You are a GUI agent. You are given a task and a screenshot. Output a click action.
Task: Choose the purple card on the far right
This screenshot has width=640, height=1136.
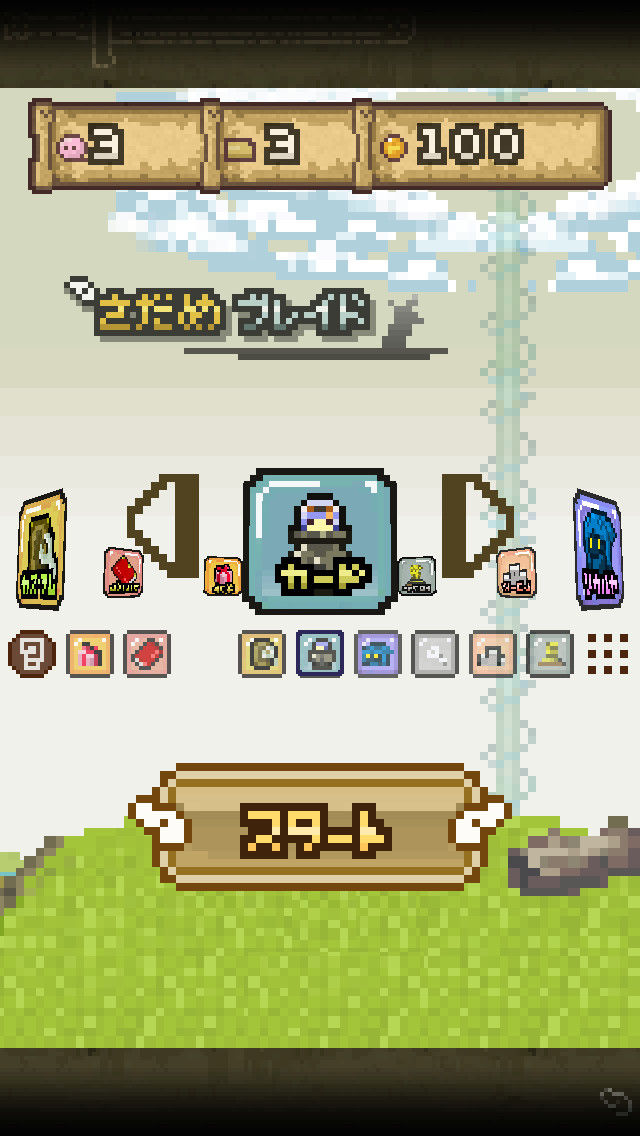pos(598,548)
